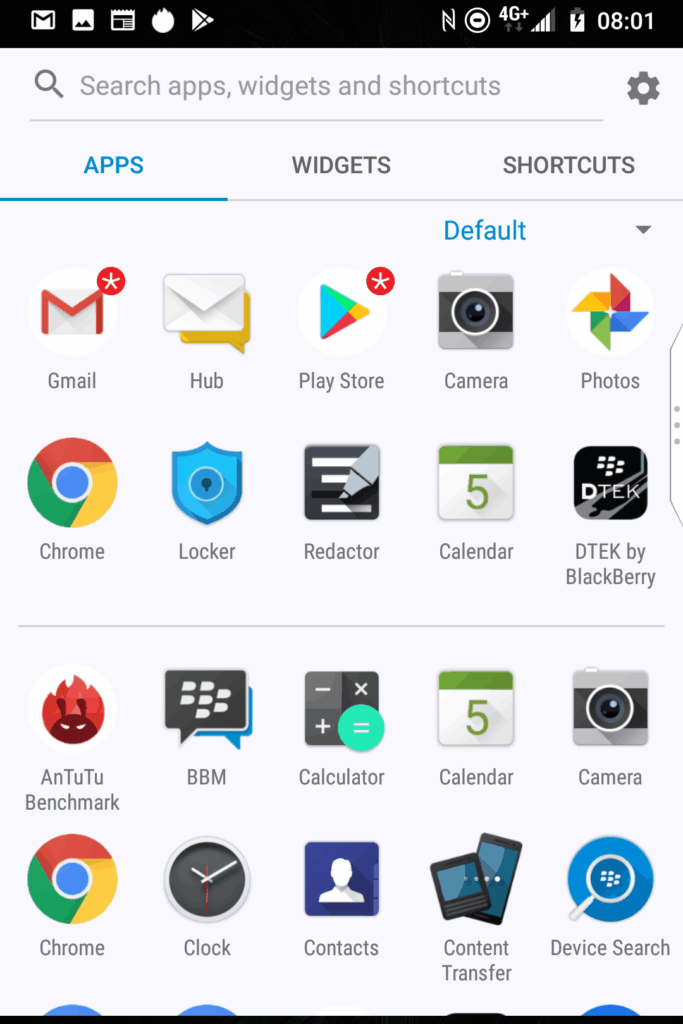Launch BlackBerry Hub
The image size is (683, 1024).
207,313
